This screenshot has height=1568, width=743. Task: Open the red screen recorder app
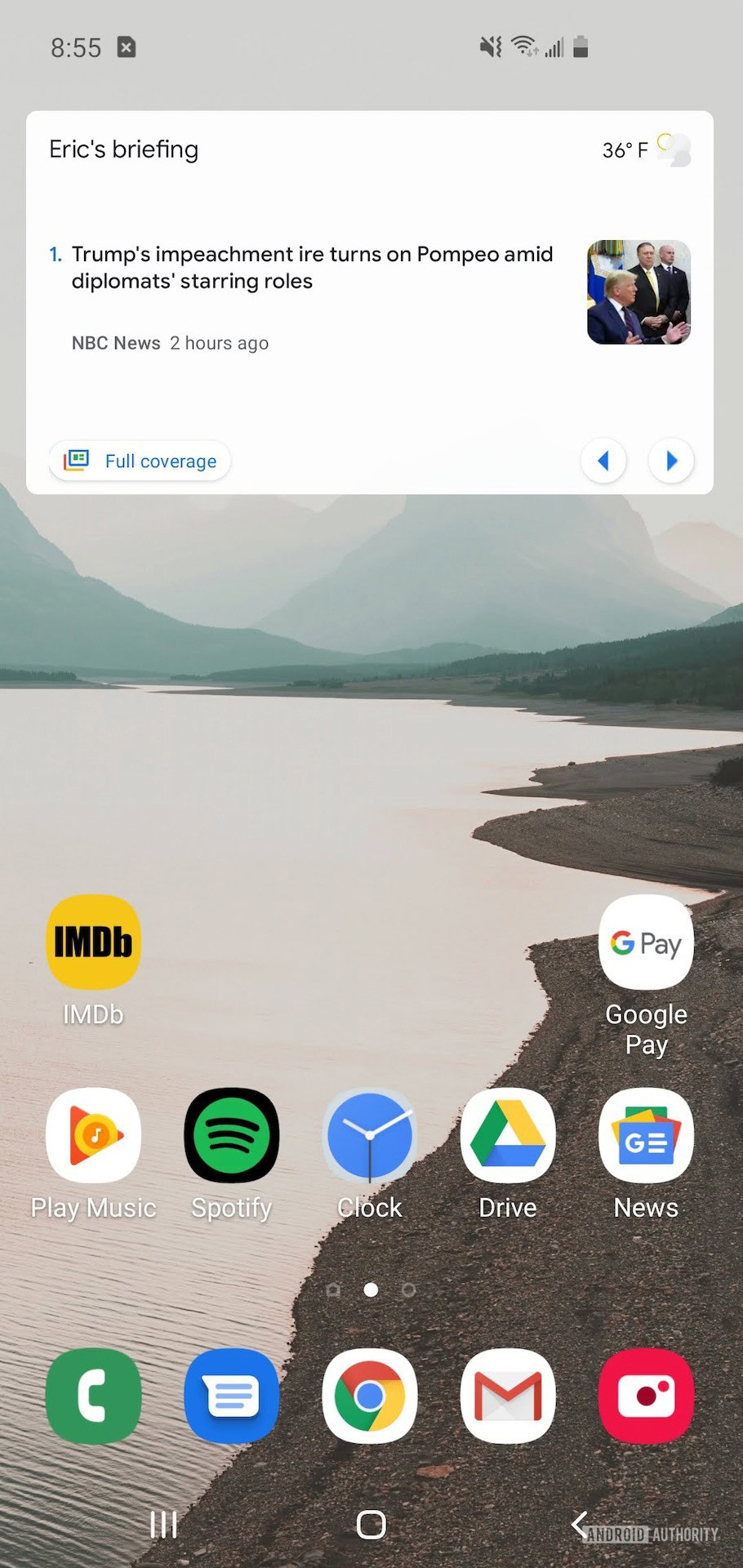[646, 1396]
